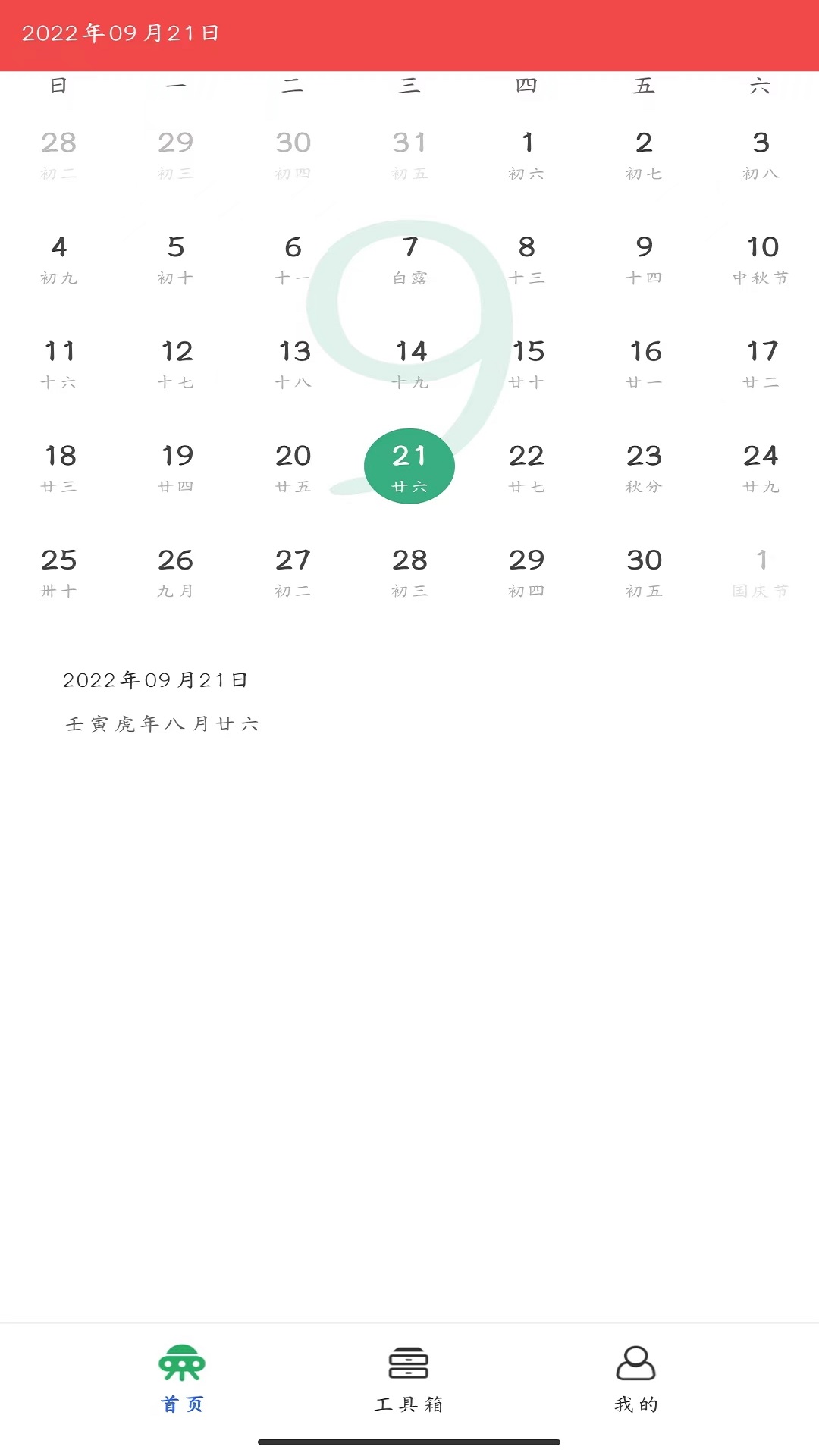Open the 我的 tab
The image size is (819, 1456).
point(636,1380)
